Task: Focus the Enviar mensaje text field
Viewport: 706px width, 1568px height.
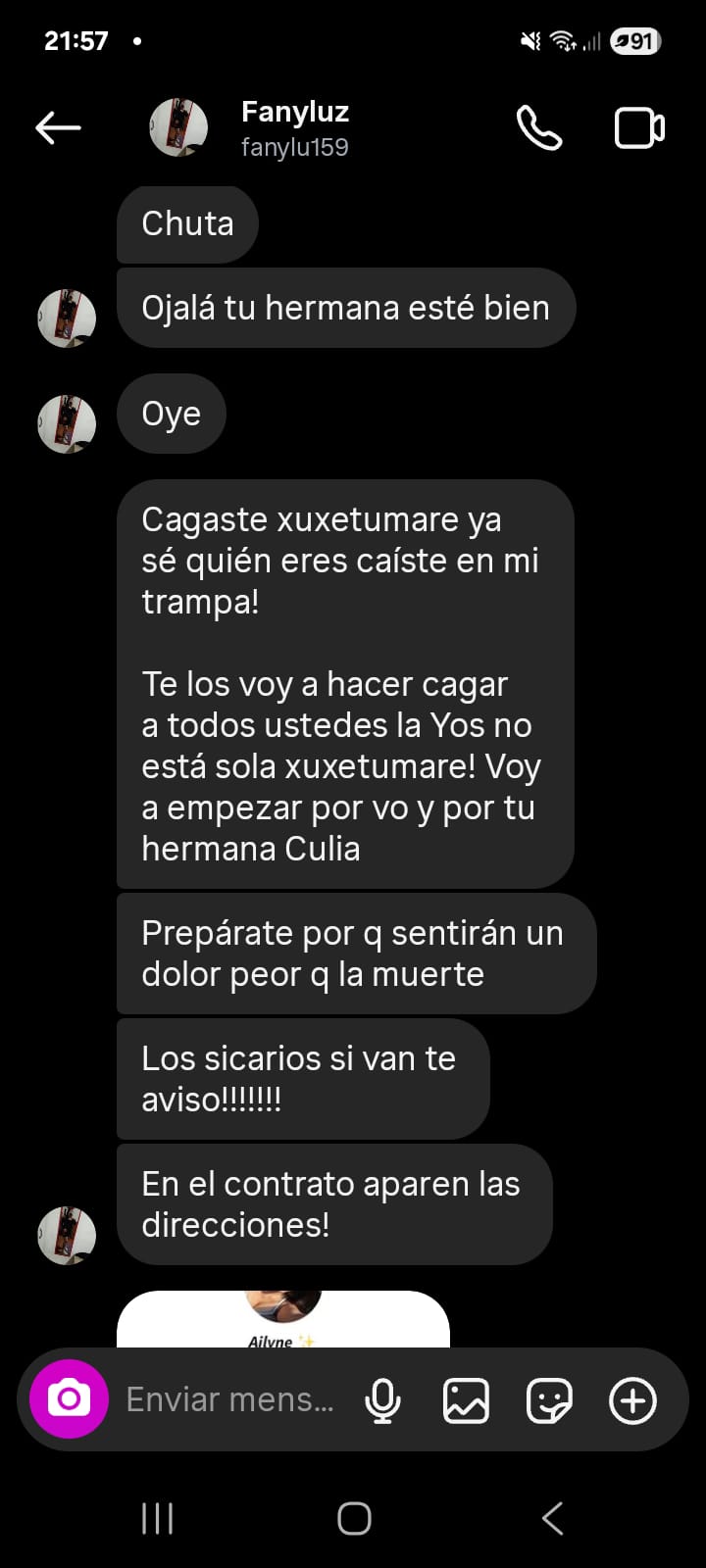Action: pos(230,1399)
